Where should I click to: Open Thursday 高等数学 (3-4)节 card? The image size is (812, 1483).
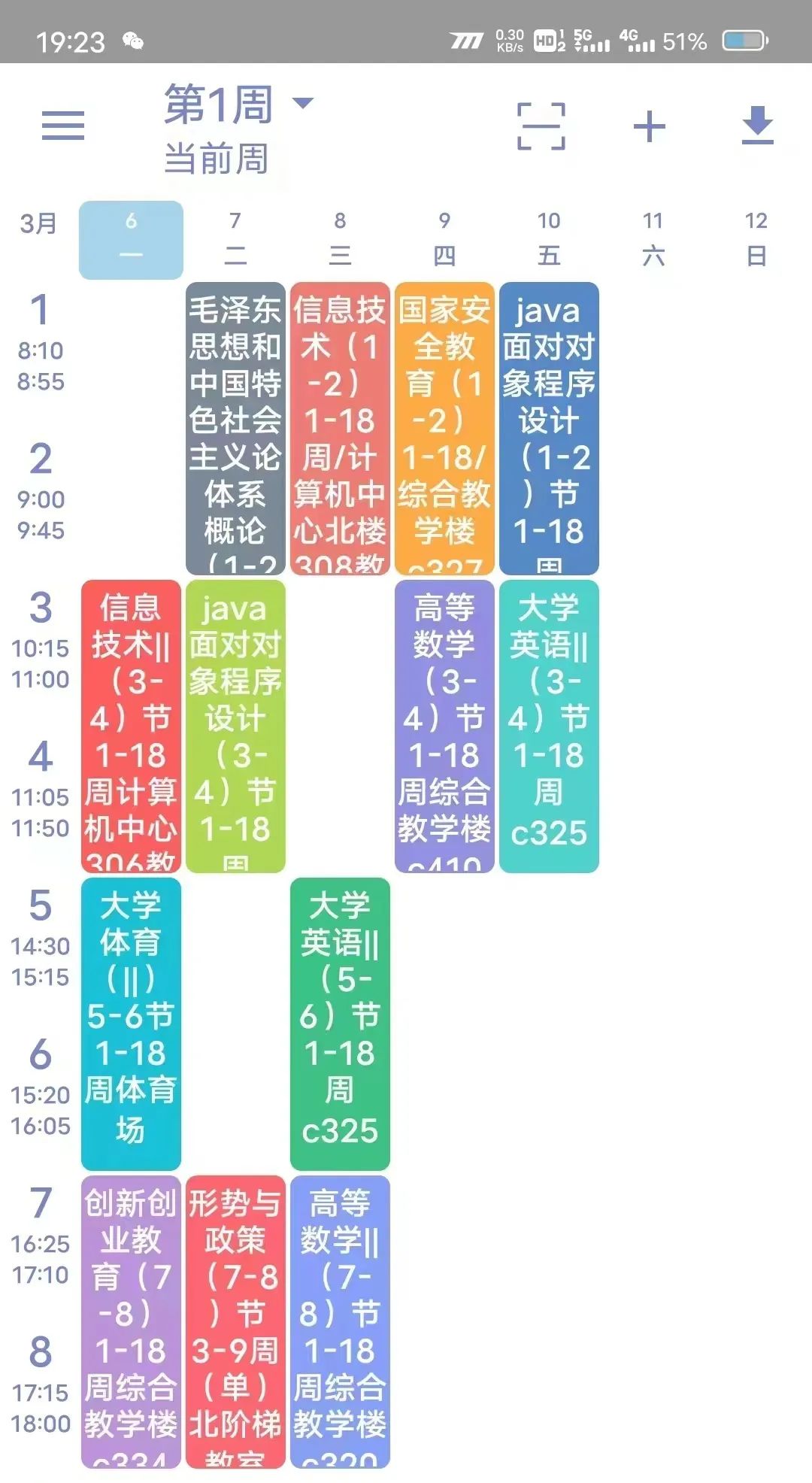click(x=444, y=726)
